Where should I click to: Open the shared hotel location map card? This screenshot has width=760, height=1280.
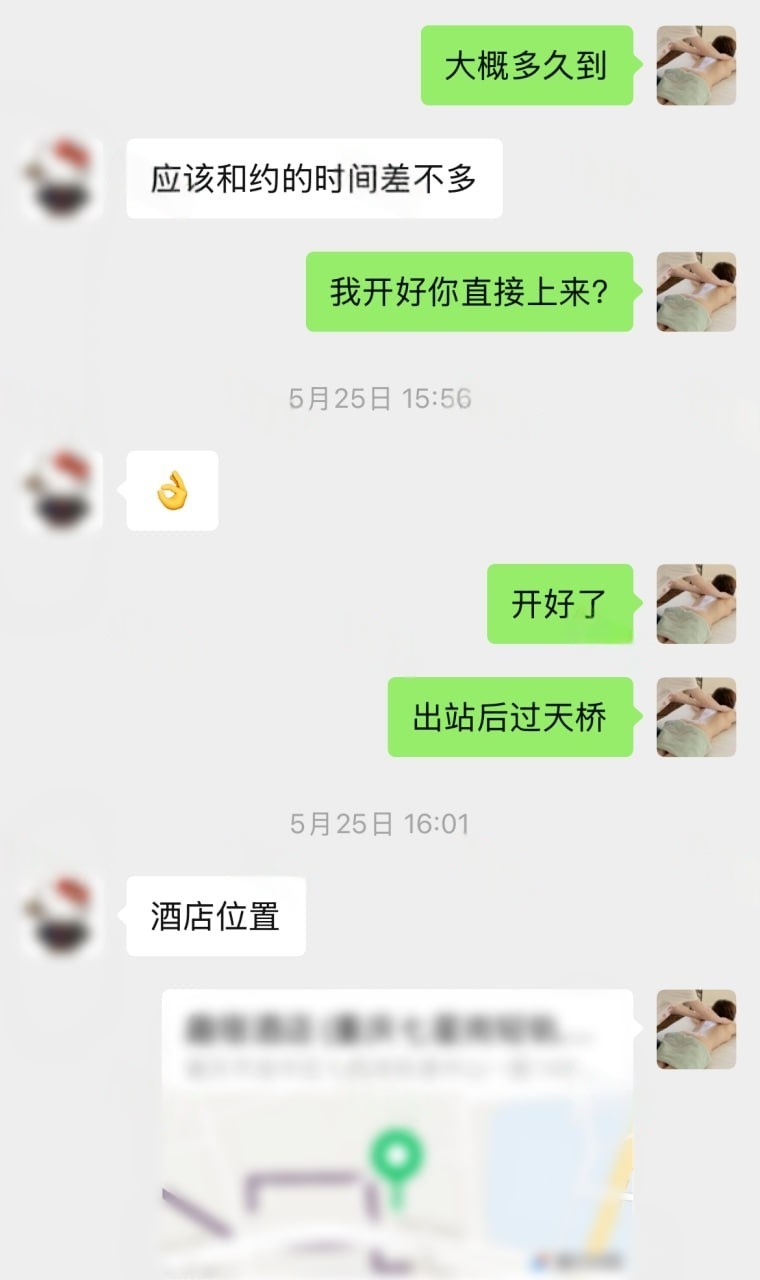click(x=397, y=1130)
